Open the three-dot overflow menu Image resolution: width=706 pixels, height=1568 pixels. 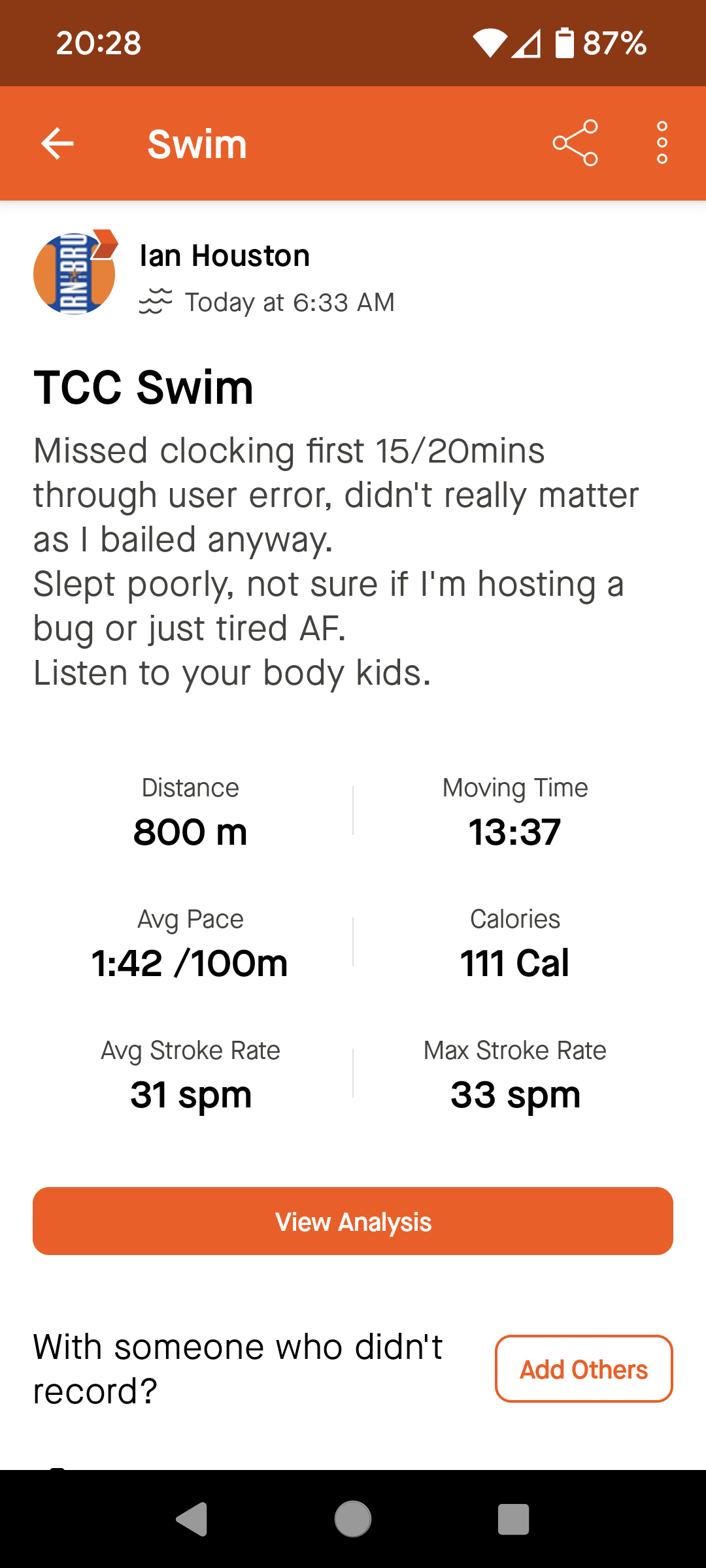[662, 143]
